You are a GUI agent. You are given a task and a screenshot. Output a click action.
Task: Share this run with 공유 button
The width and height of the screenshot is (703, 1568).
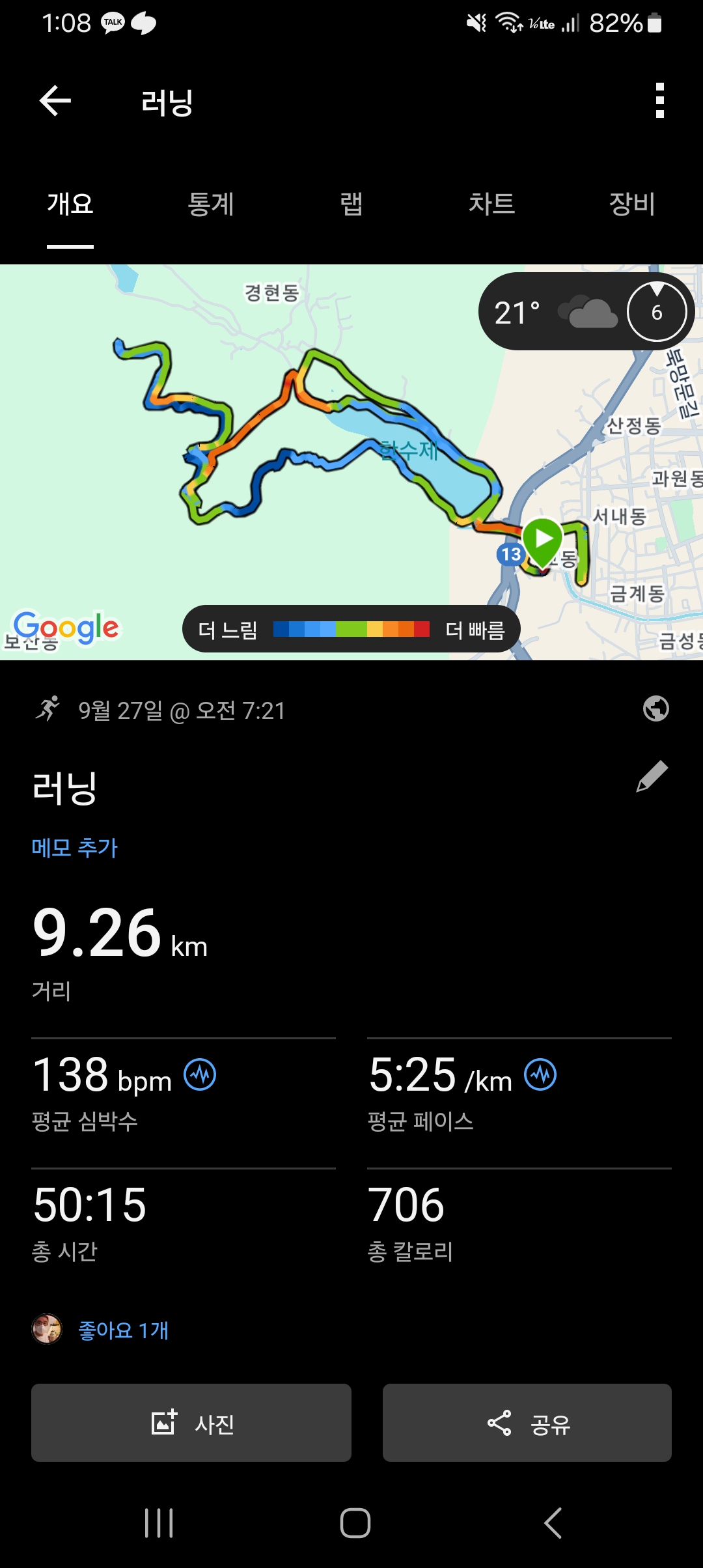coord(527,1423)
